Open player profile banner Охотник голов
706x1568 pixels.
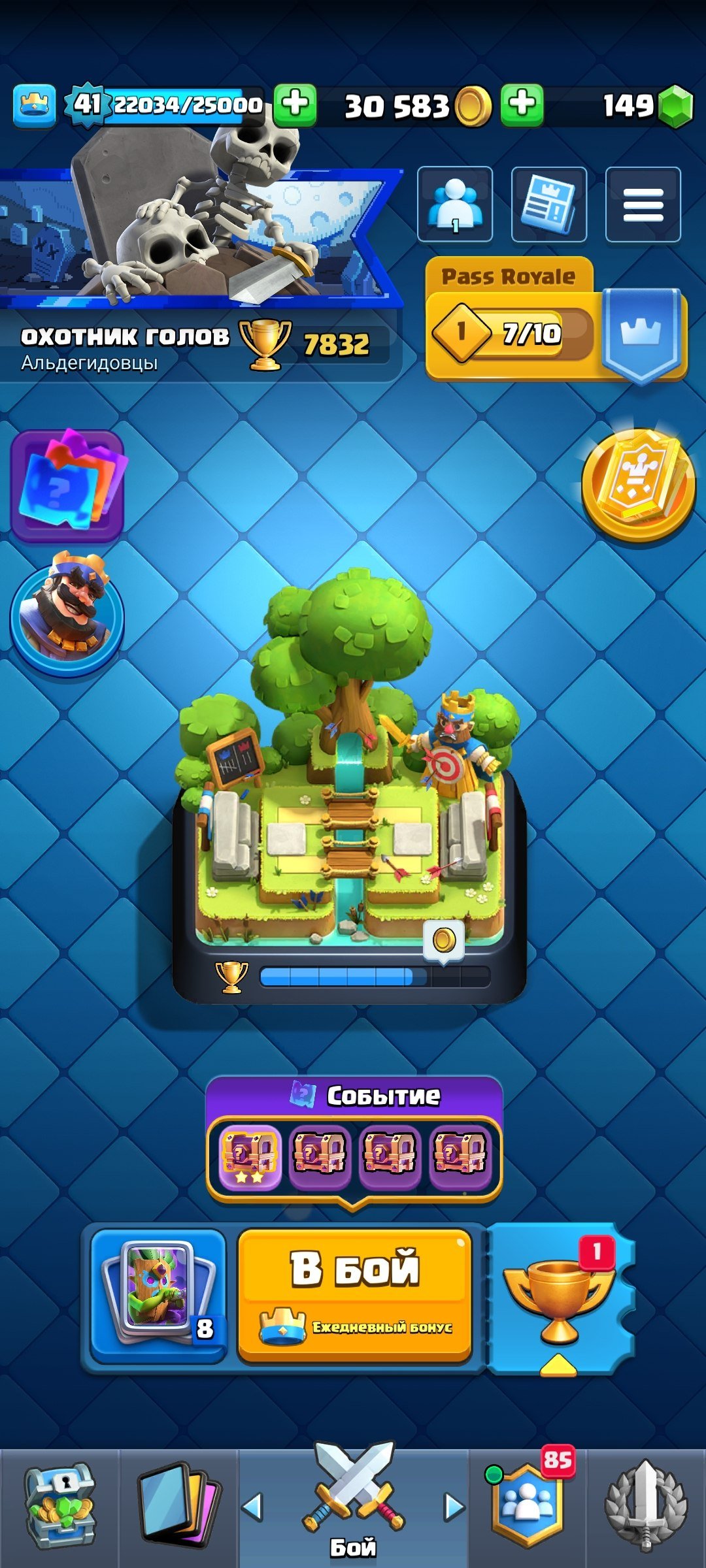point(196,274)
